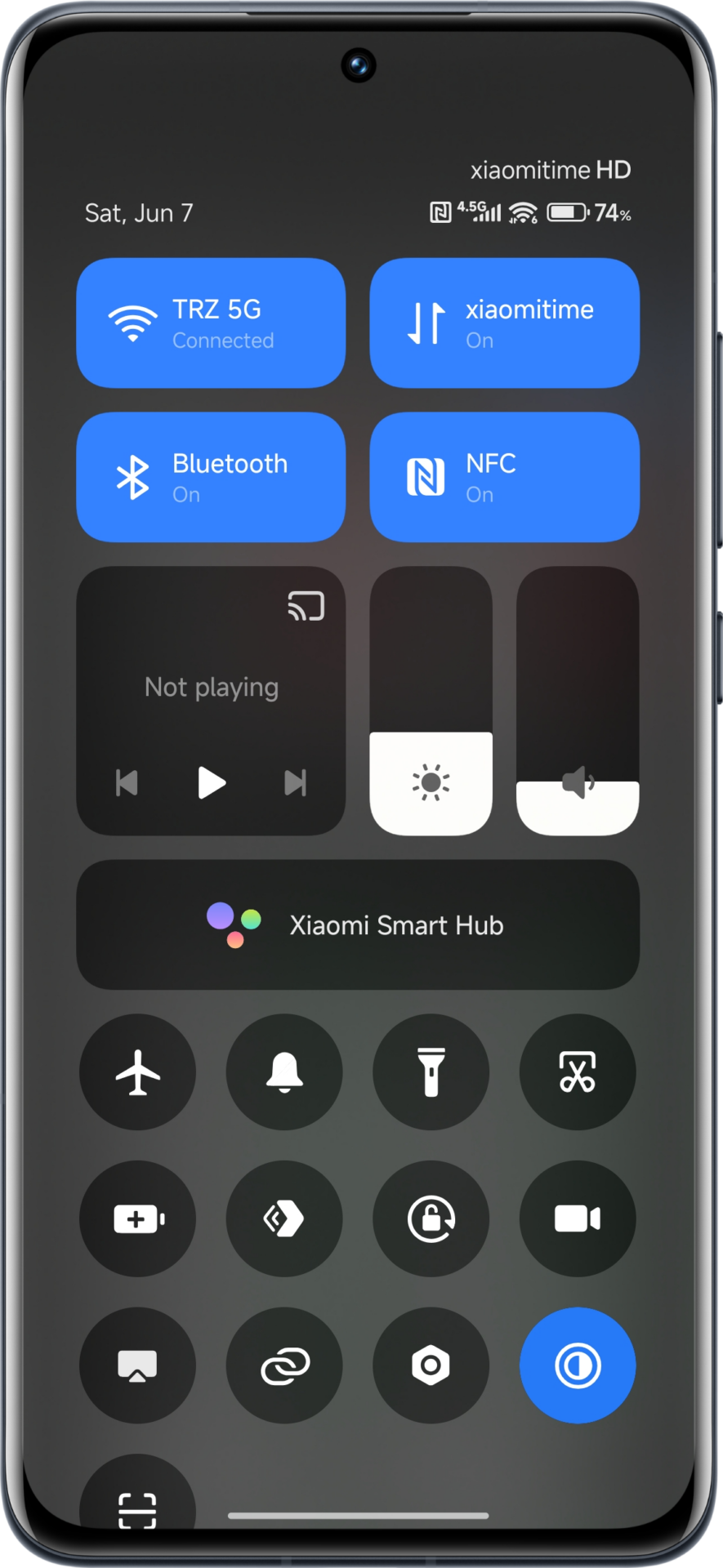Turn on the flashlight

tap(431, 1071)
